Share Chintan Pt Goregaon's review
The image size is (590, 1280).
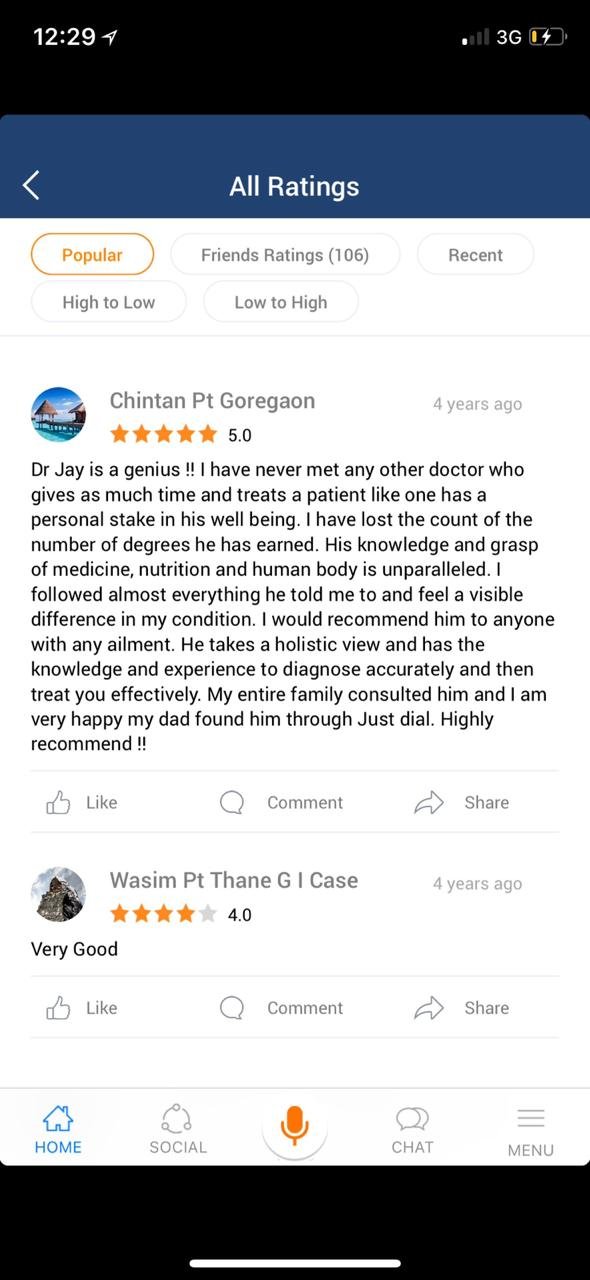coord(461,802)
